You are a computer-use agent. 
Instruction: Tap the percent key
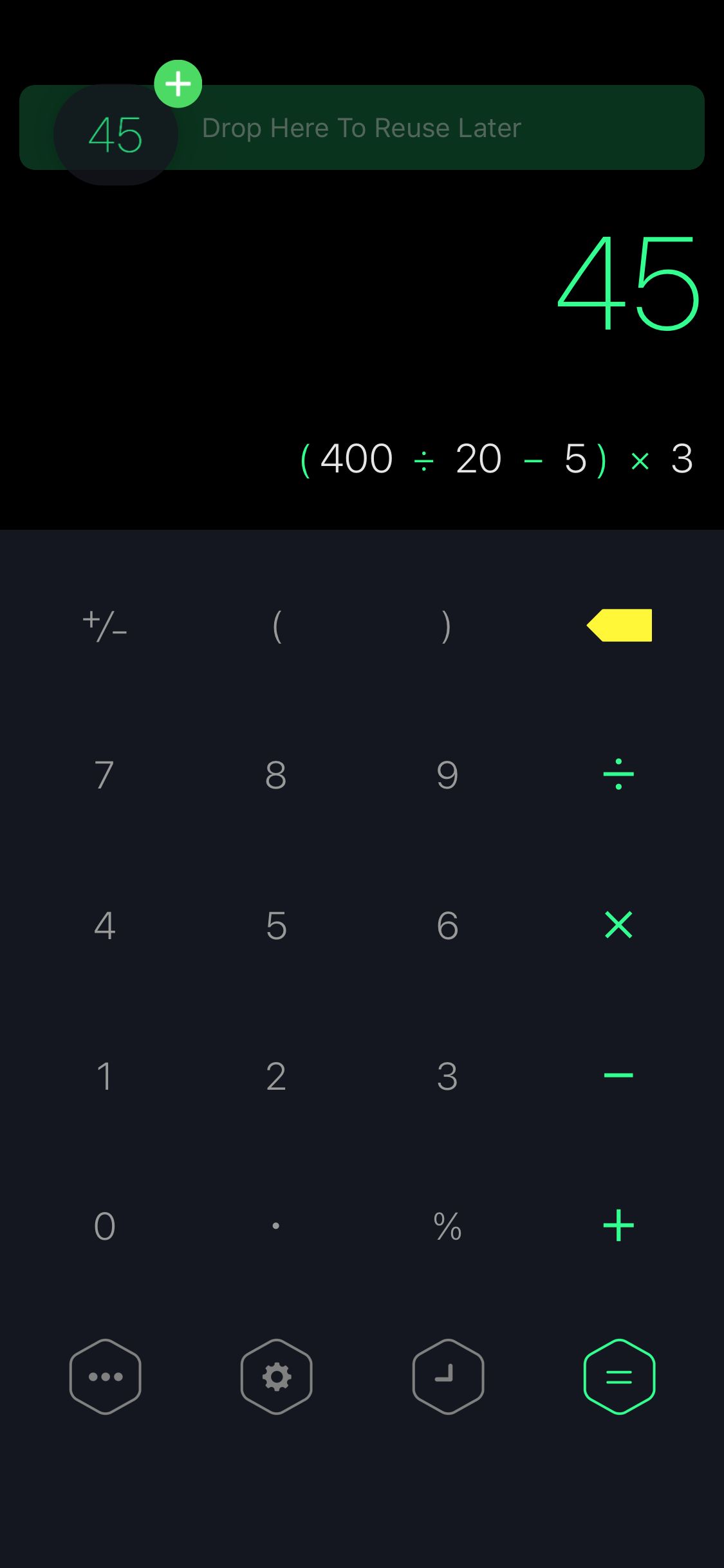(x=447, y=1226)
